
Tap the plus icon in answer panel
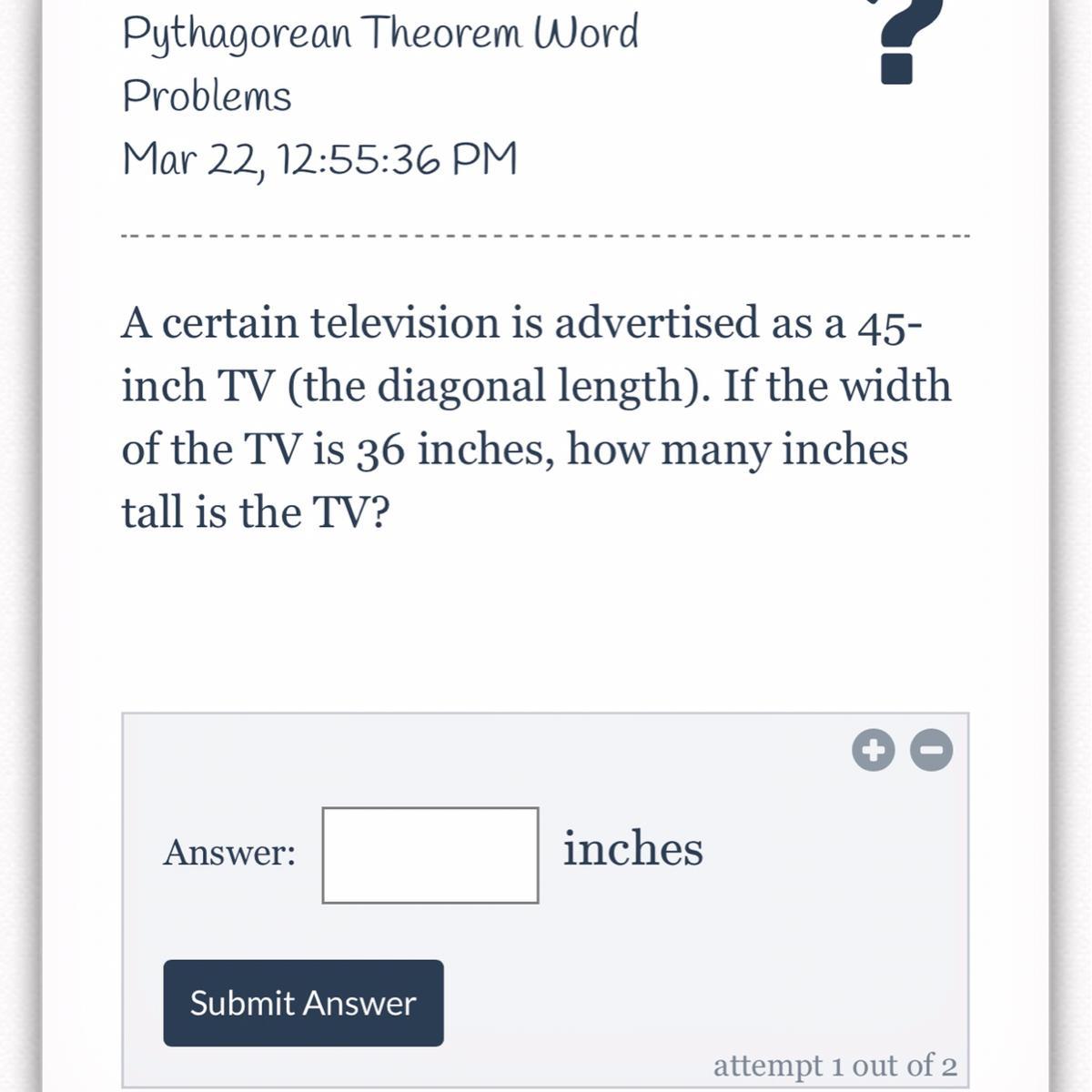click(874, 751)
